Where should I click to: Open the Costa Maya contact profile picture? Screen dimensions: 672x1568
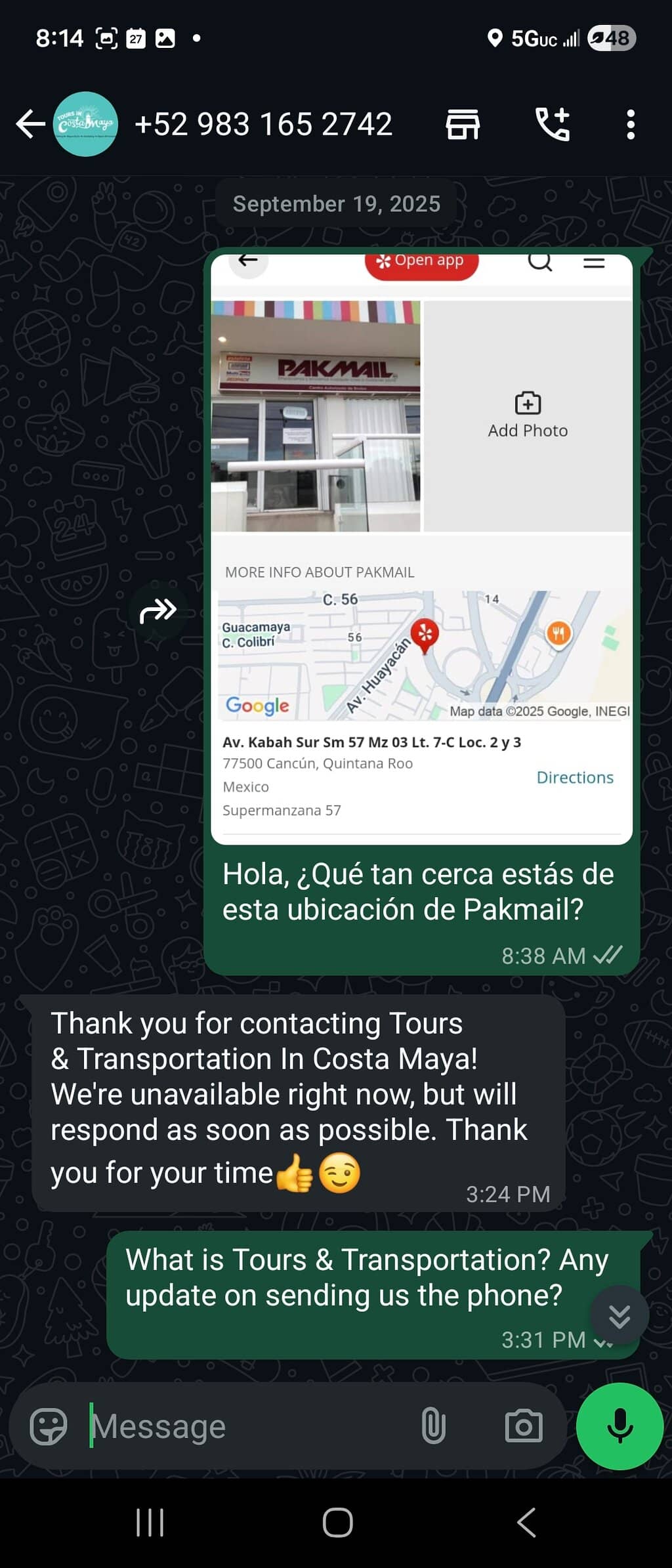point(85,124)
